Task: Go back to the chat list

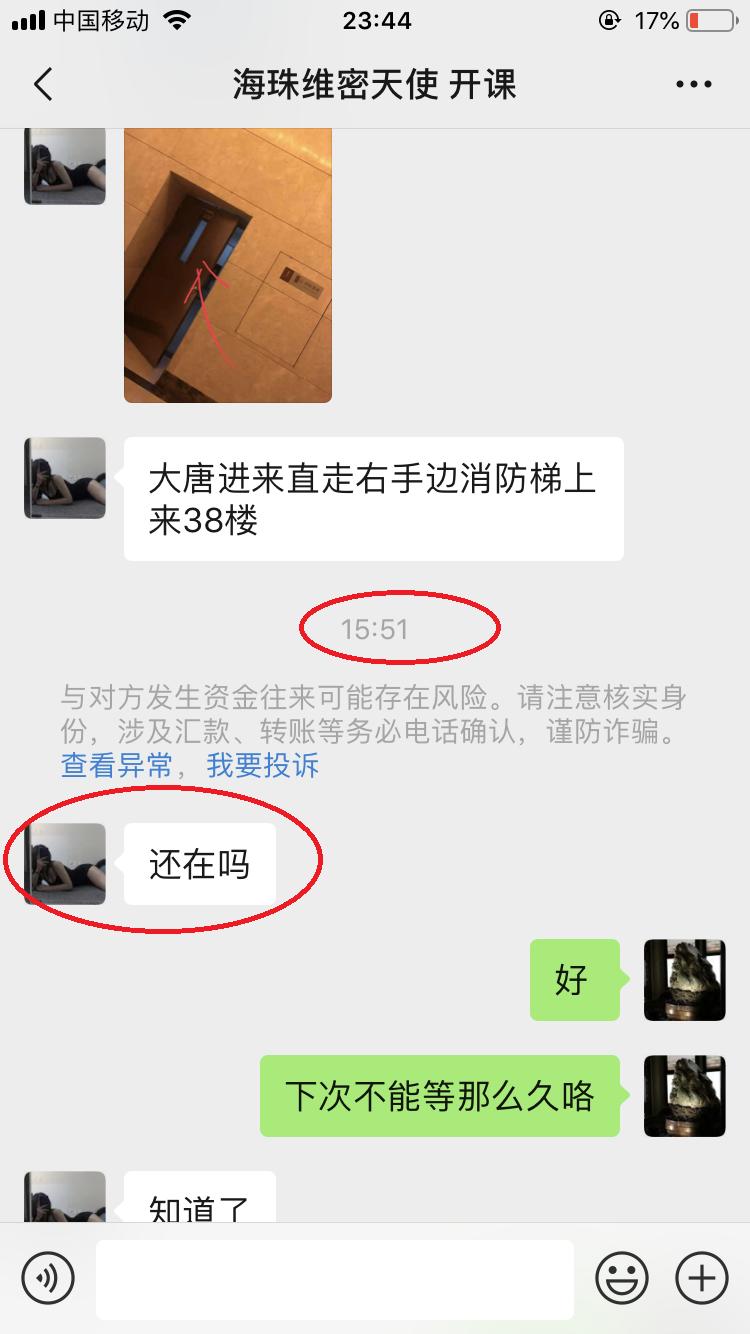Action: coord(42,85)
